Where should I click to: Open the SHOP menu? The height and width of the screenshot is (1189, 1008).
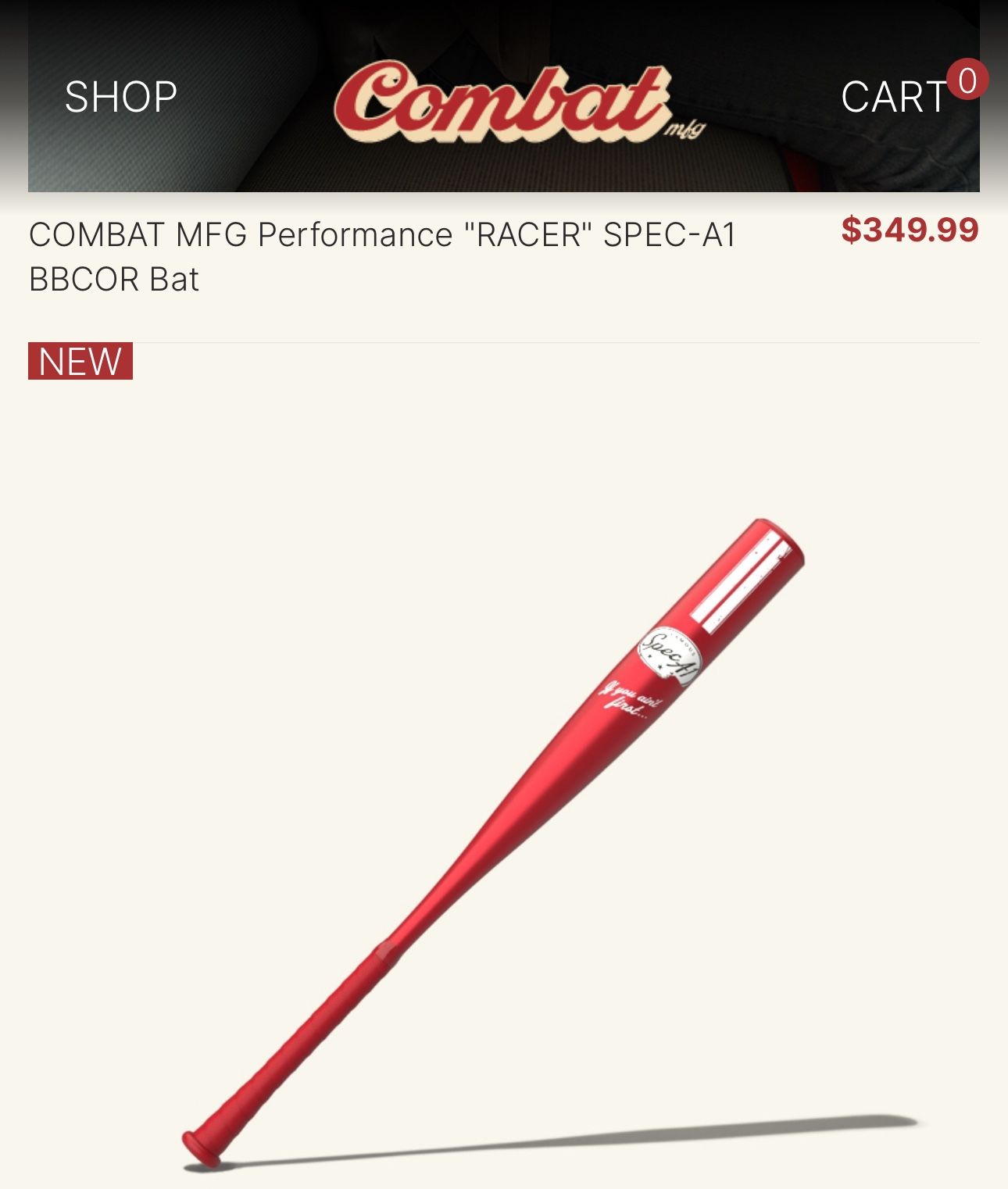click(x=121, y=97)
